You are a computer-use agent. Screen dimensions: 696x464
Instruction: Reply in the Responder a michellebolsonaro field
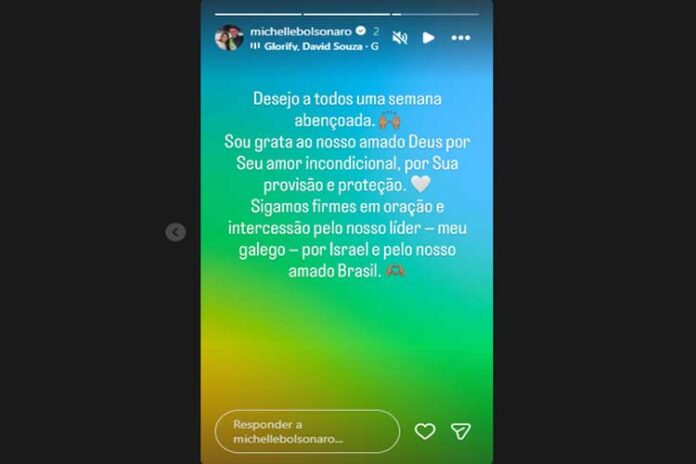tap(307, 431)
